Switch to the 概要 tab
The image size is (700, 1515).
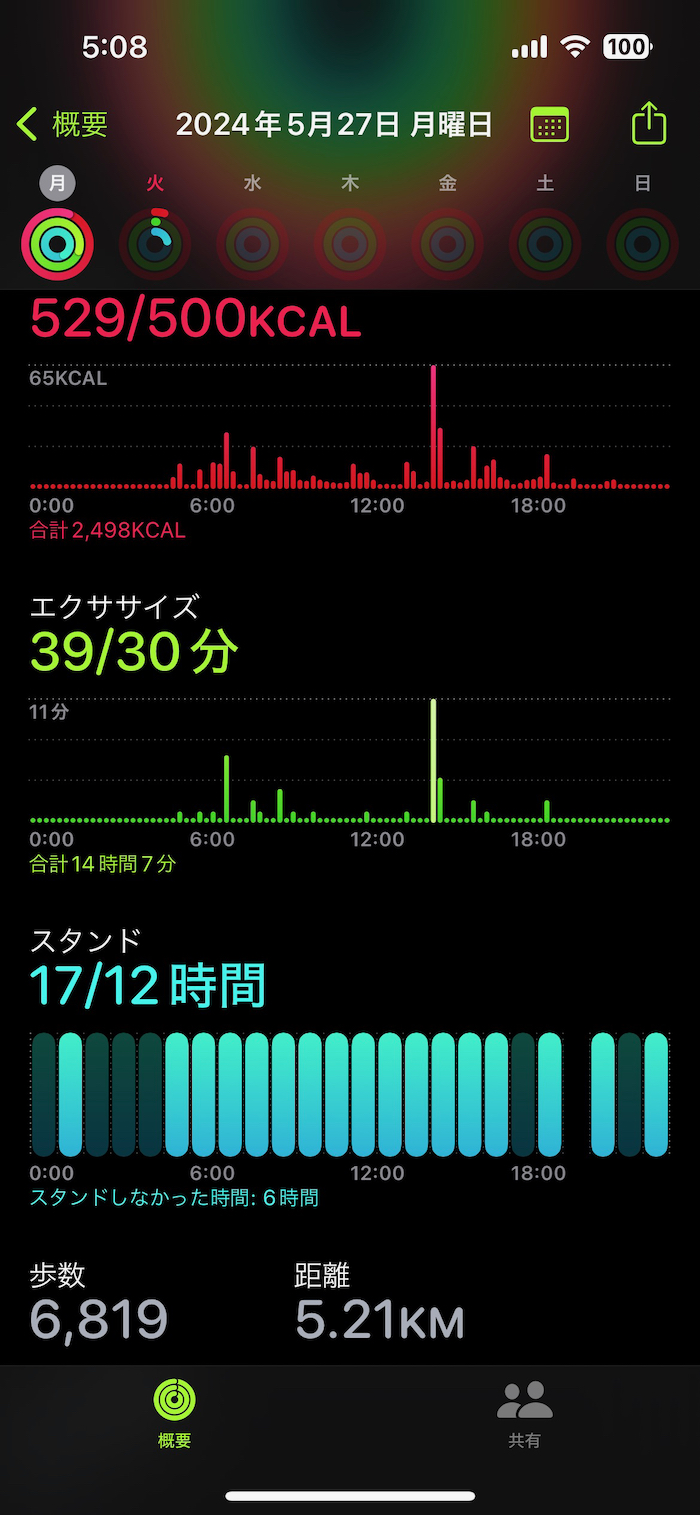pos(174,1413)
